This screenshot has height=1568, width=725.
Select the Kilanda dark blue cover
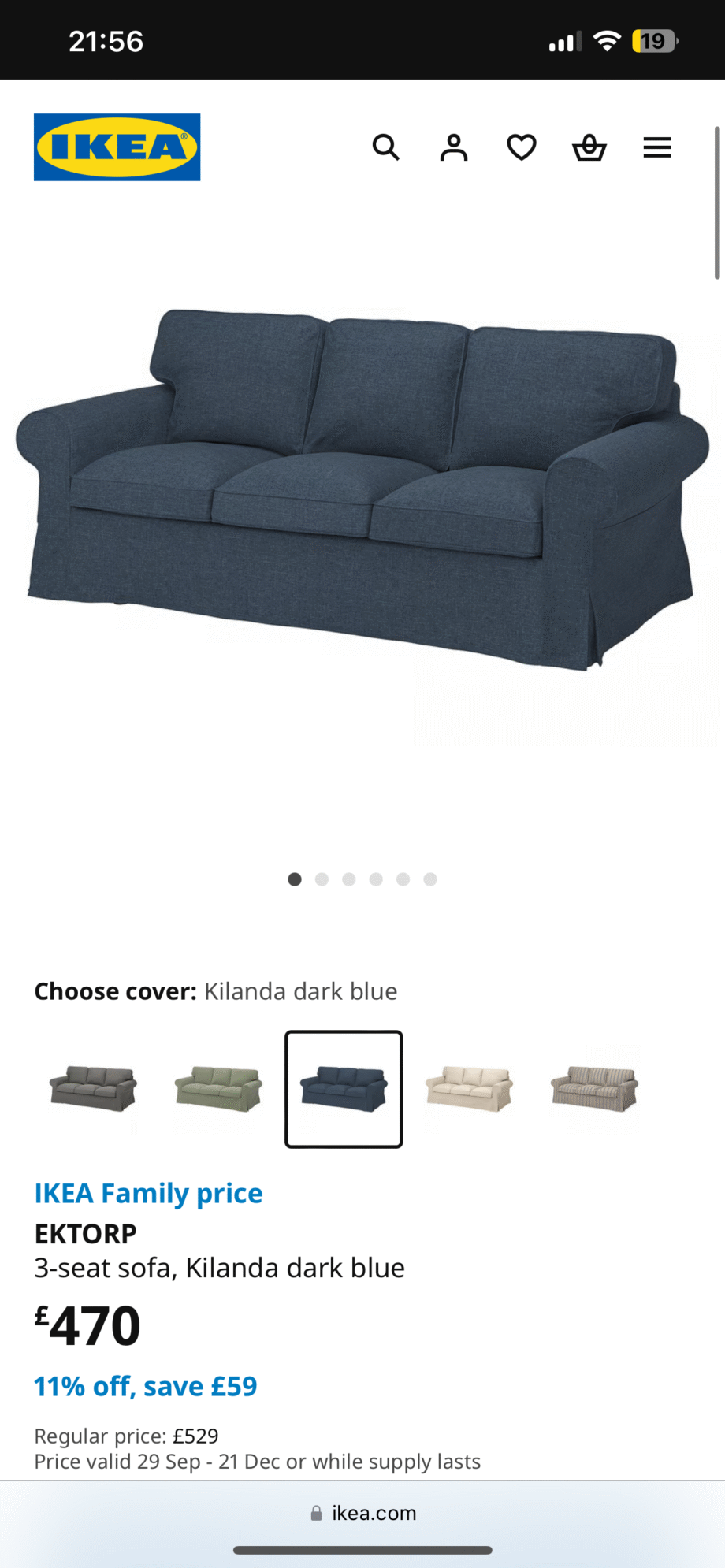[x=344, y=1088]
